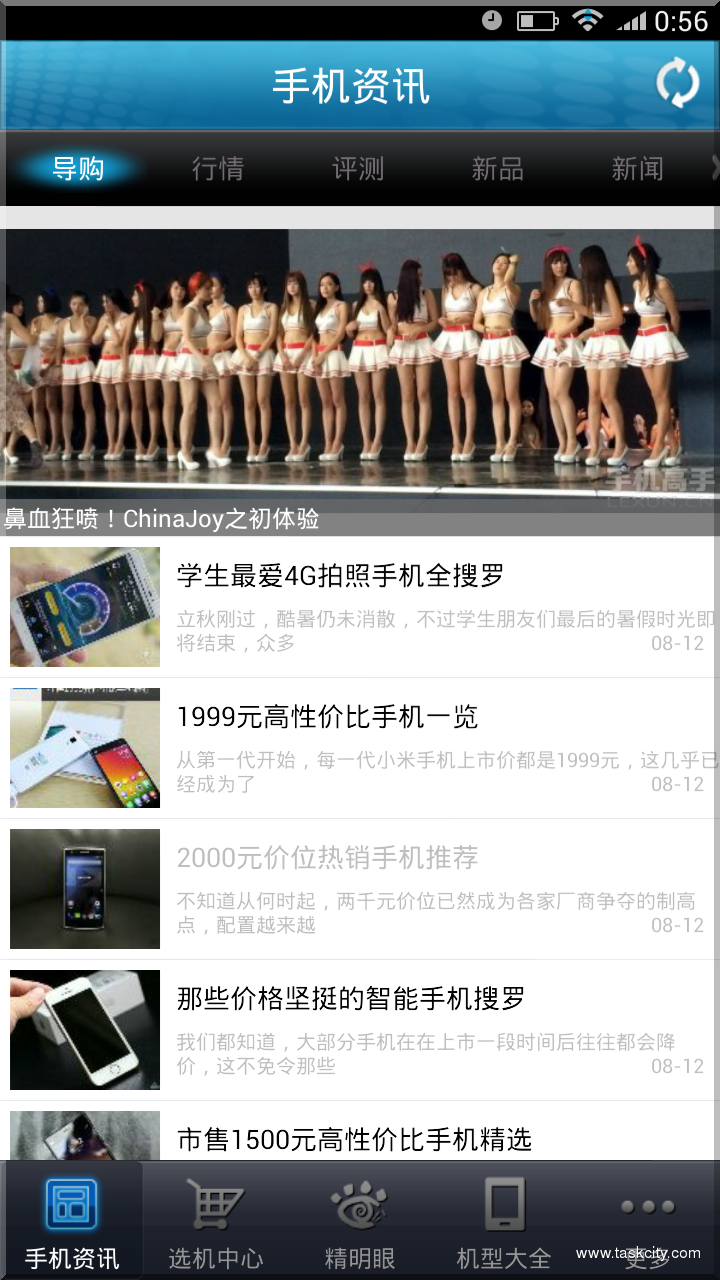Open the 评测 tab
720x1280 pixels.
[357, 169]
